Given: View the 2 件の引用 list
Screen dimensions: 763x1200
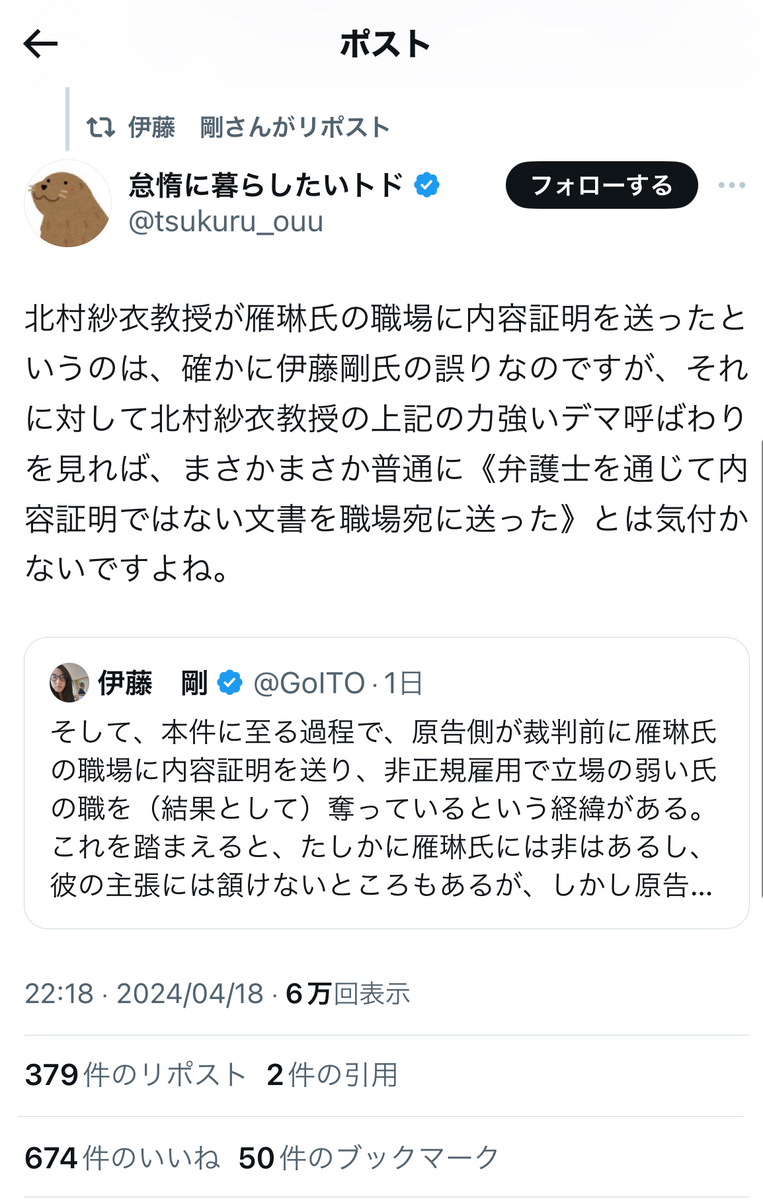Looking at the screenshot, I should click(x=332, y=1075).
